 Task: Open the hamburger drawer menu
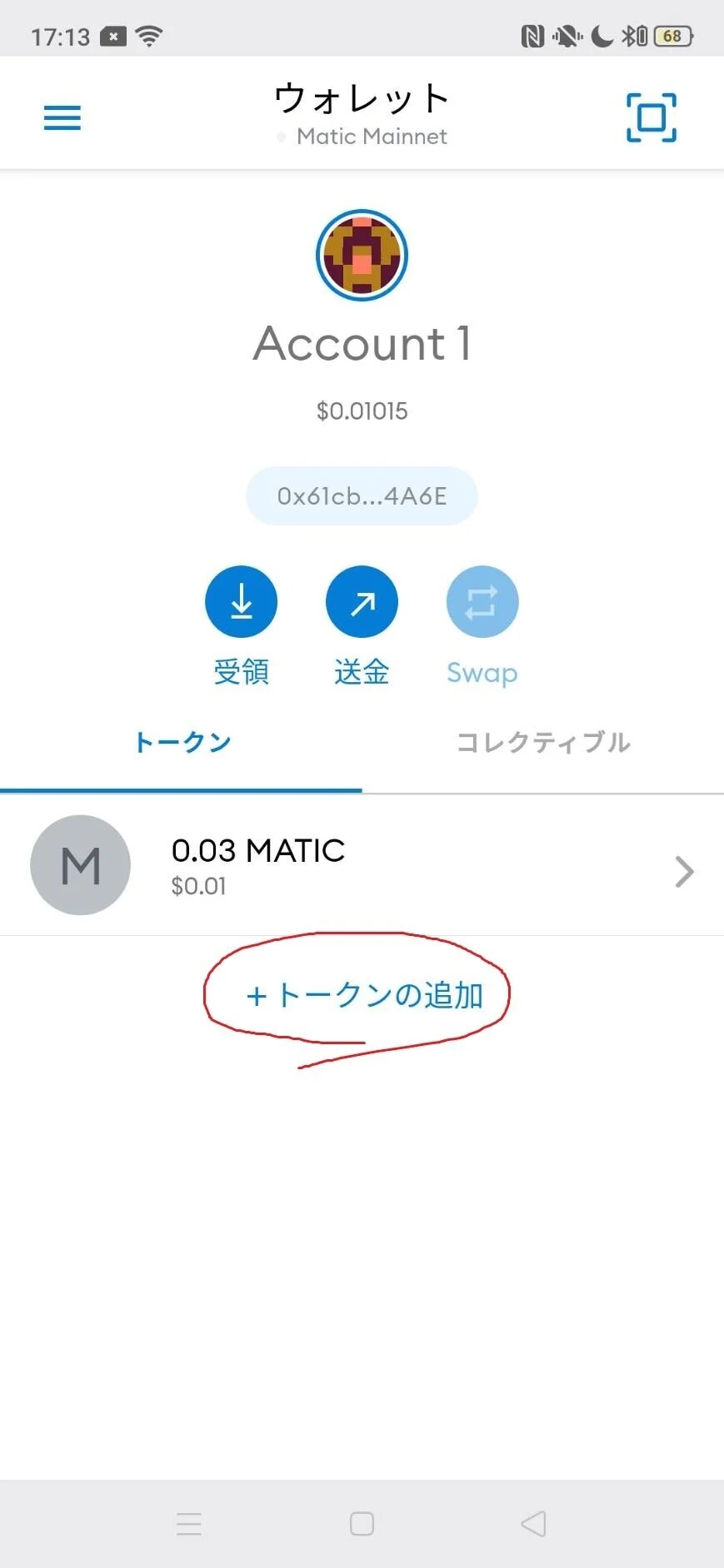62,117
